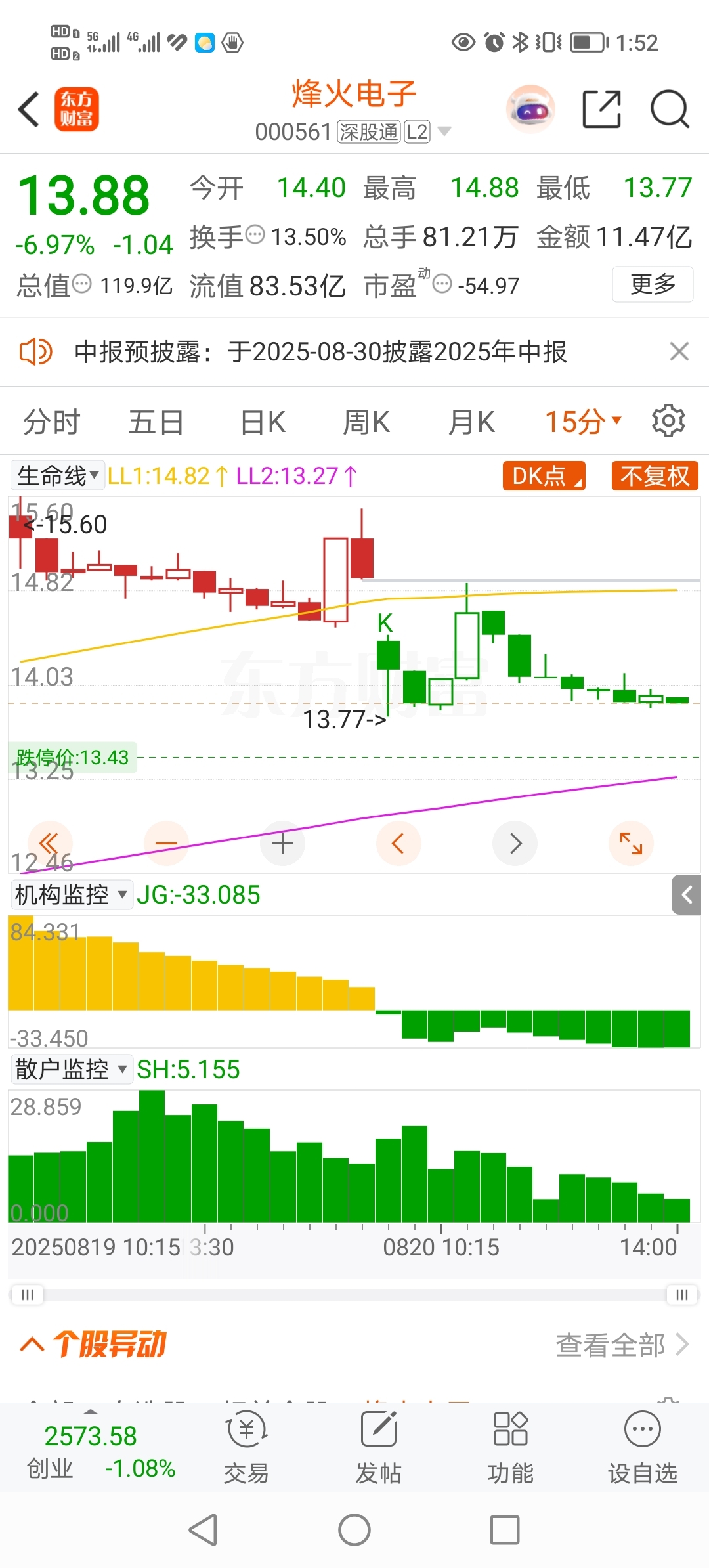Expand chart to fullscreen
709x1568 pixels.
click(x=631, y=843)
